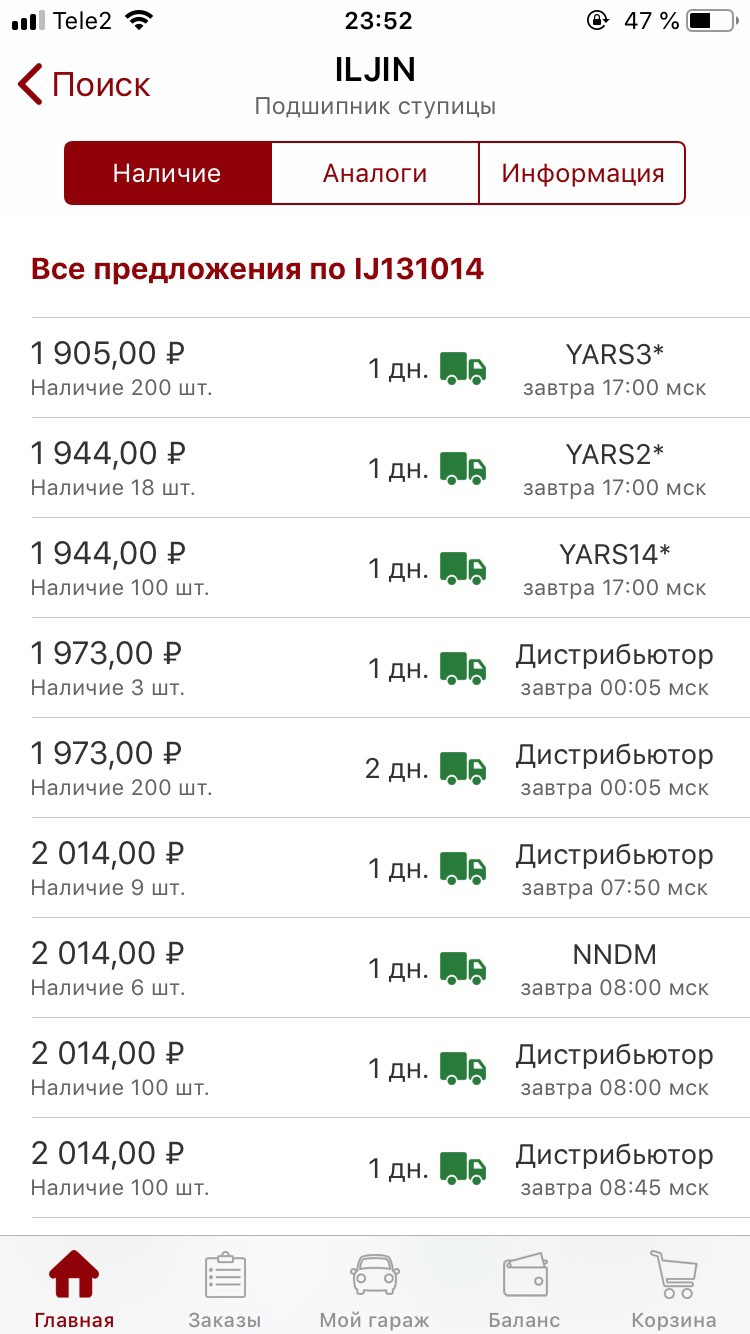Image resolution: width=750 pixels, height=1334 pixels.
Task: Open the Баланс tab
Action: [525, 1288]
